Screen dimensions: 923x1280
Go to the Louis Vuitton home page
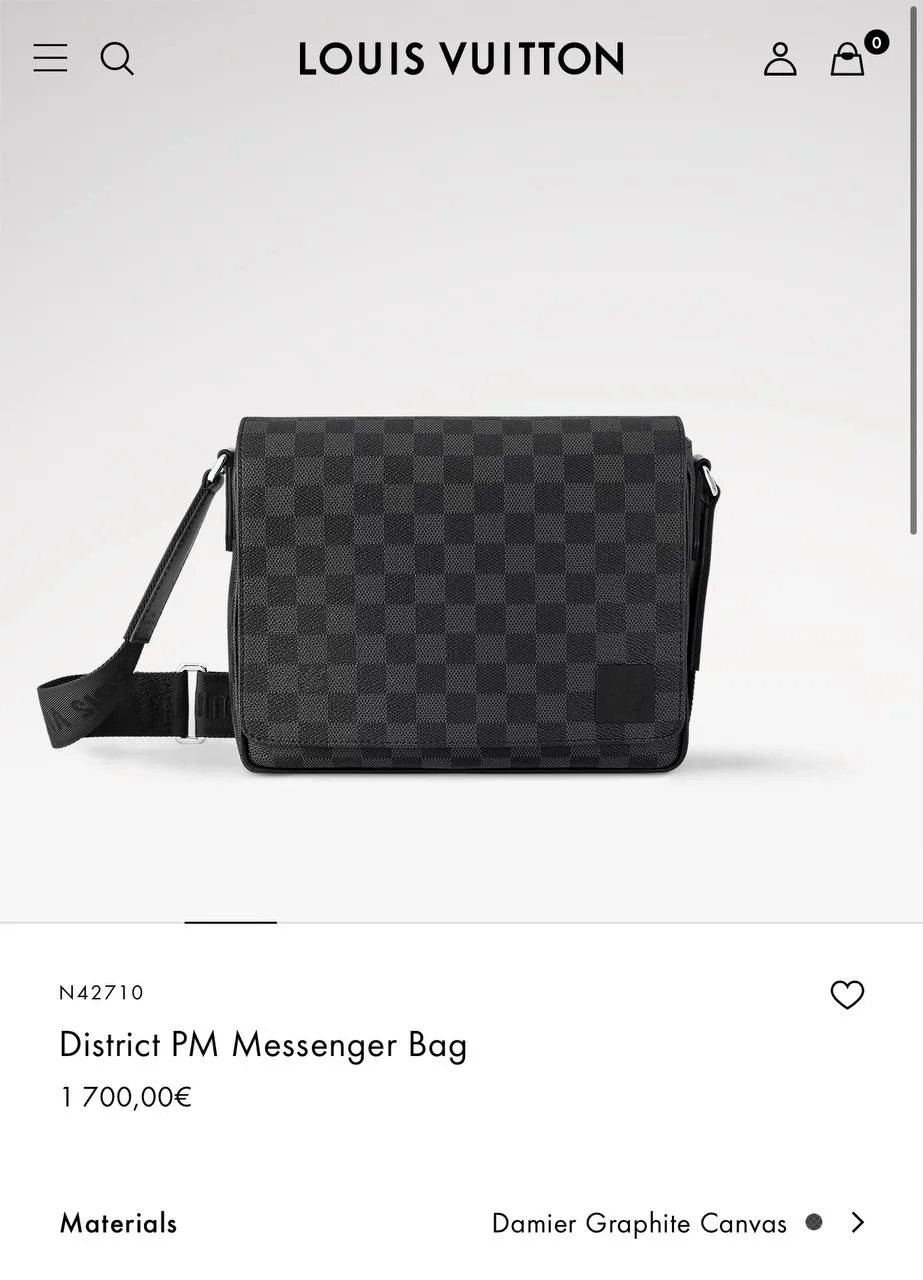pyautogui.click(x=461, y=59)
